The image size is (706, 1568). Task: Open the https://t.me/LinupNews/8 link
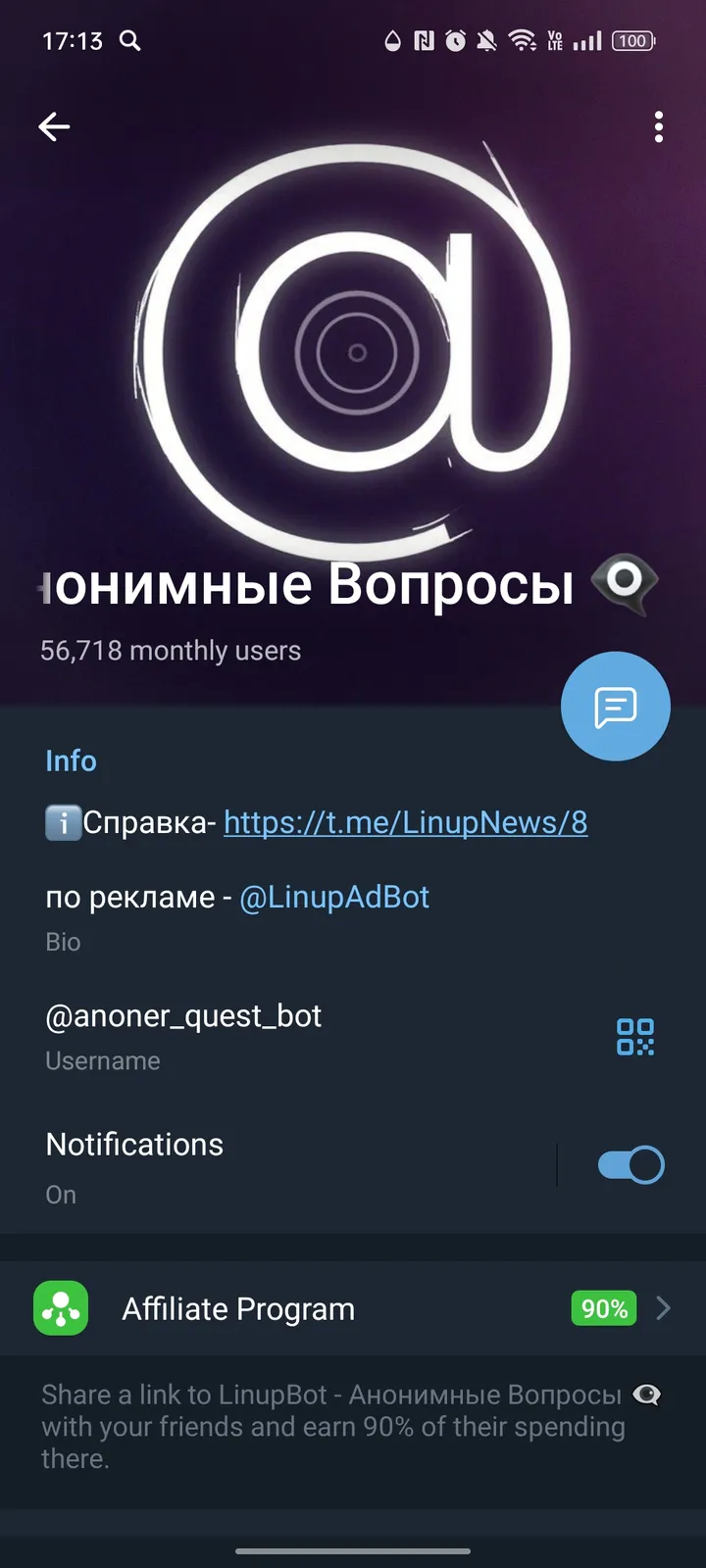[x=404, y=823]
